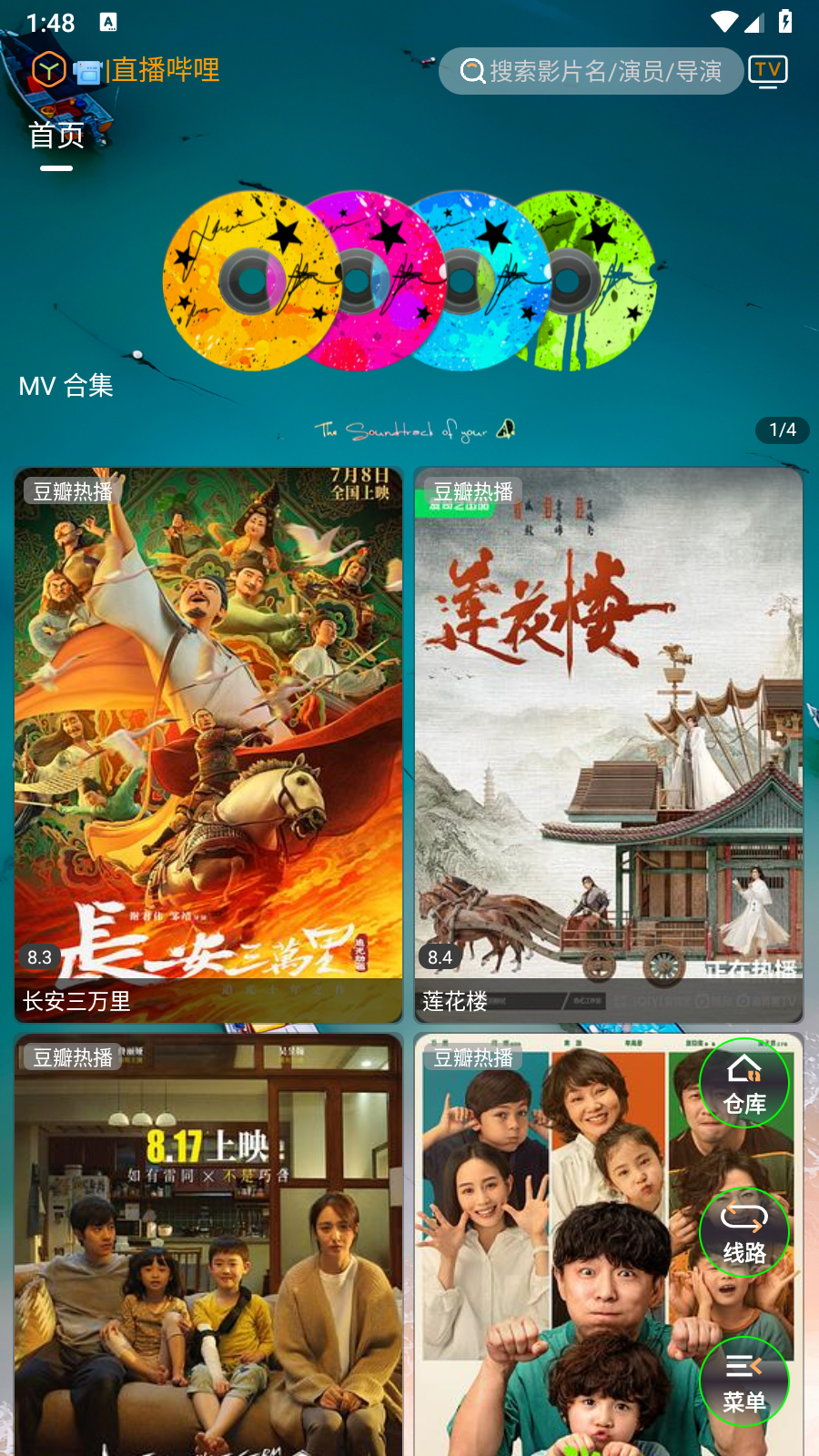Open the search box for films and actors

click(591, 71)
